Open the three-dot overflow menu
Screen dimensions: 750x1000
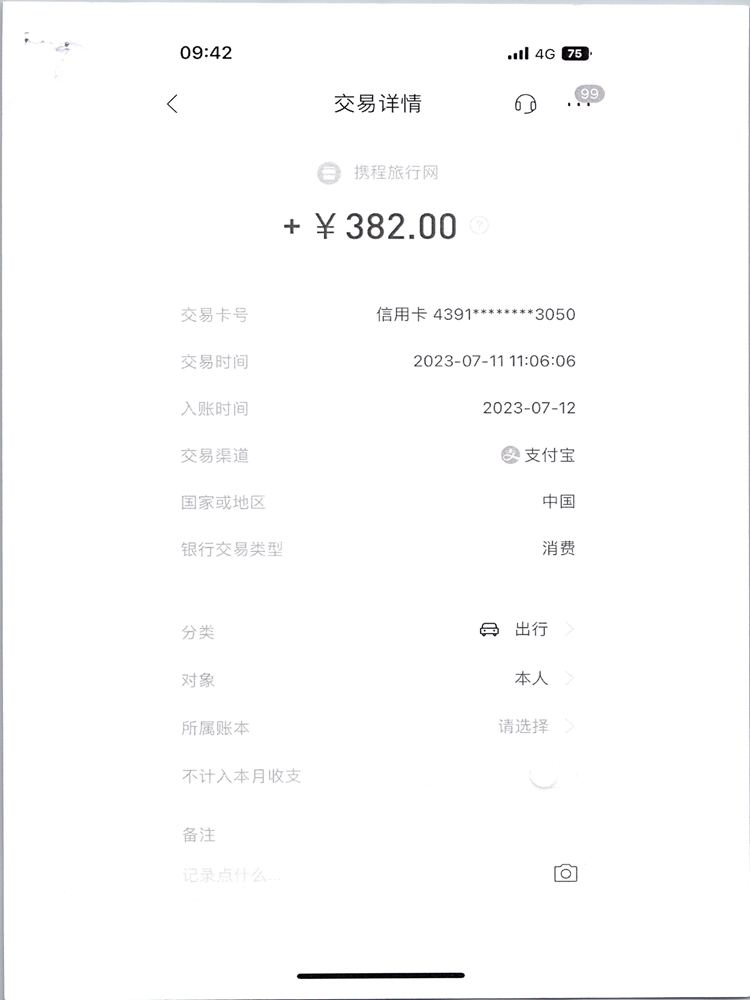pyautogui.click(x=579, y=104)
